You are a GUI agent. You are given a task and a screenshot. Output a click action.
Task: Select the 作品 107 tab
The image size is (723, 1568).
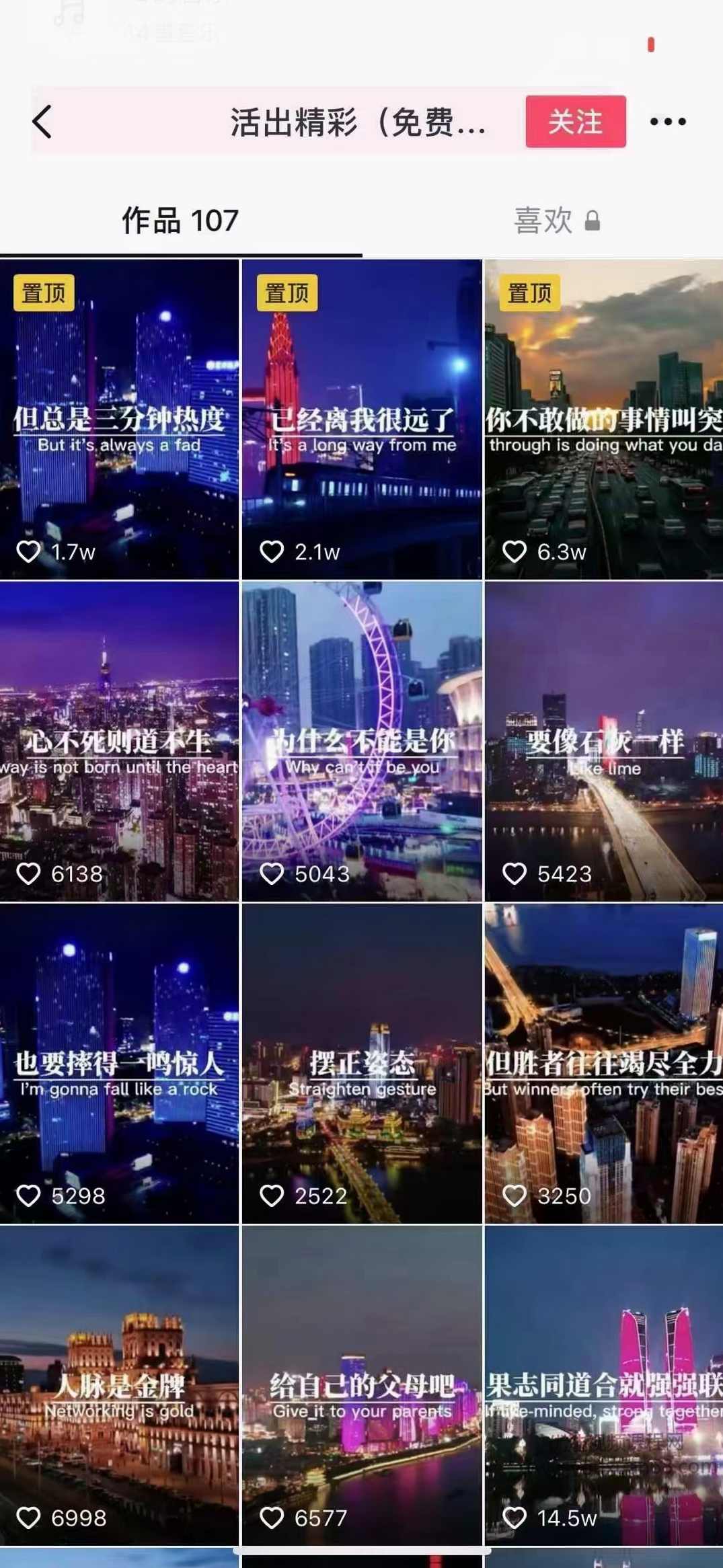[178, 221]
